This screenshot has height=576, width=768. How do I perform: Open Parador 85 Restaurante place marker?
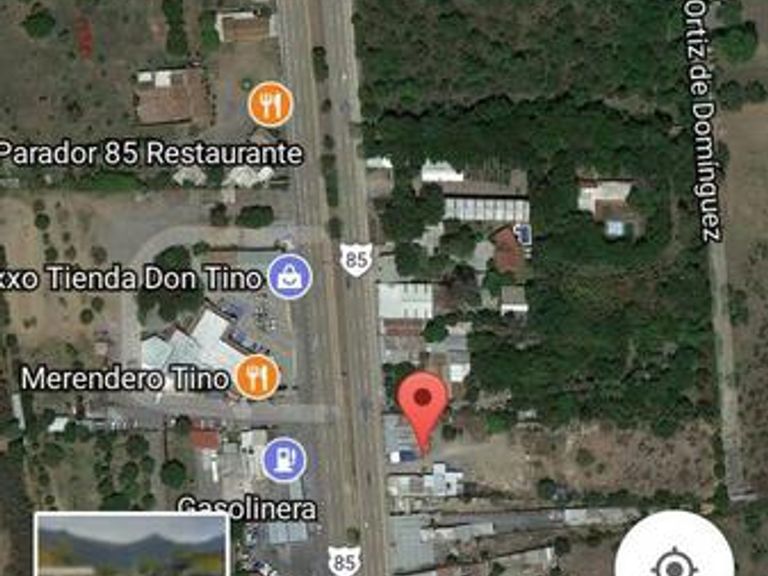point(270,104)
